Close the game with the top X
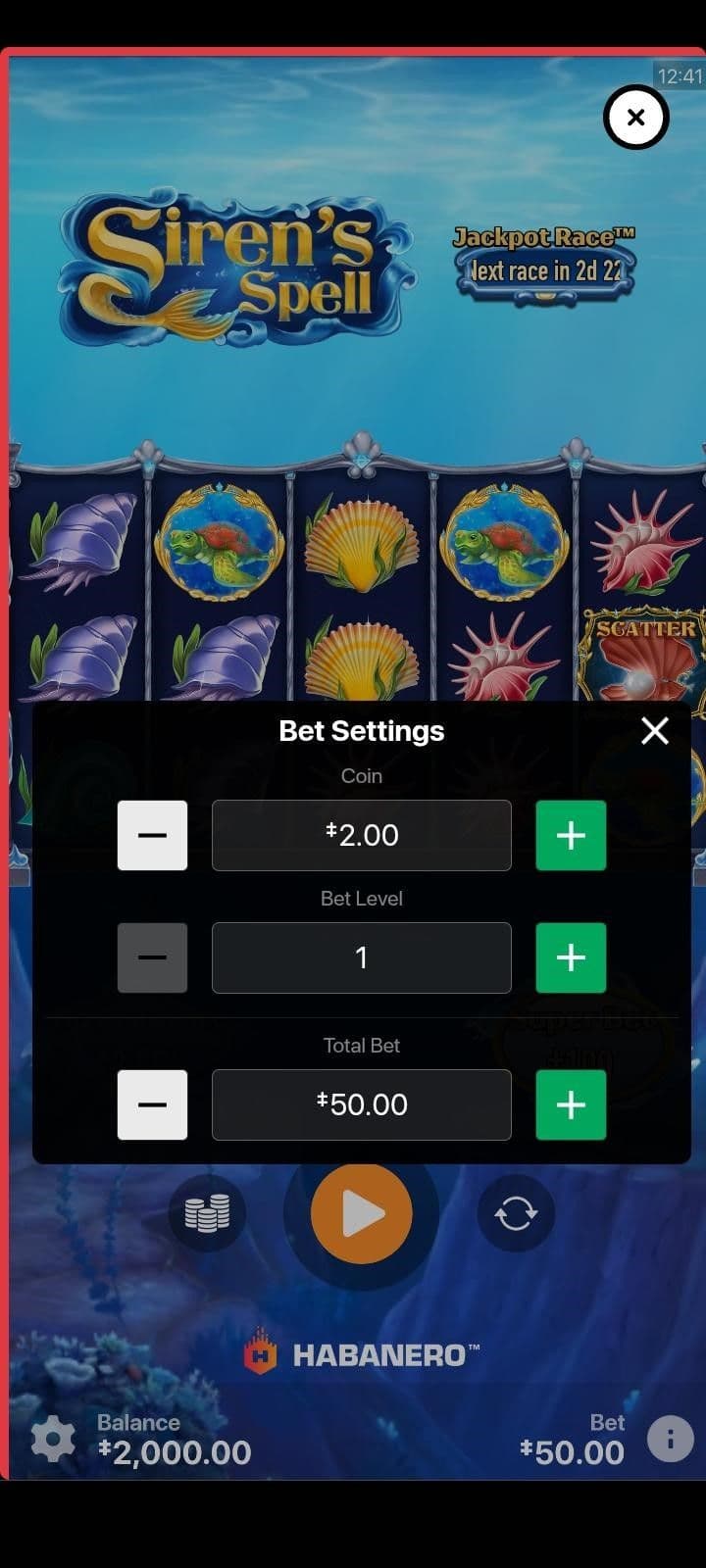This screenshot has height=1568, width=706. (635, 118)
